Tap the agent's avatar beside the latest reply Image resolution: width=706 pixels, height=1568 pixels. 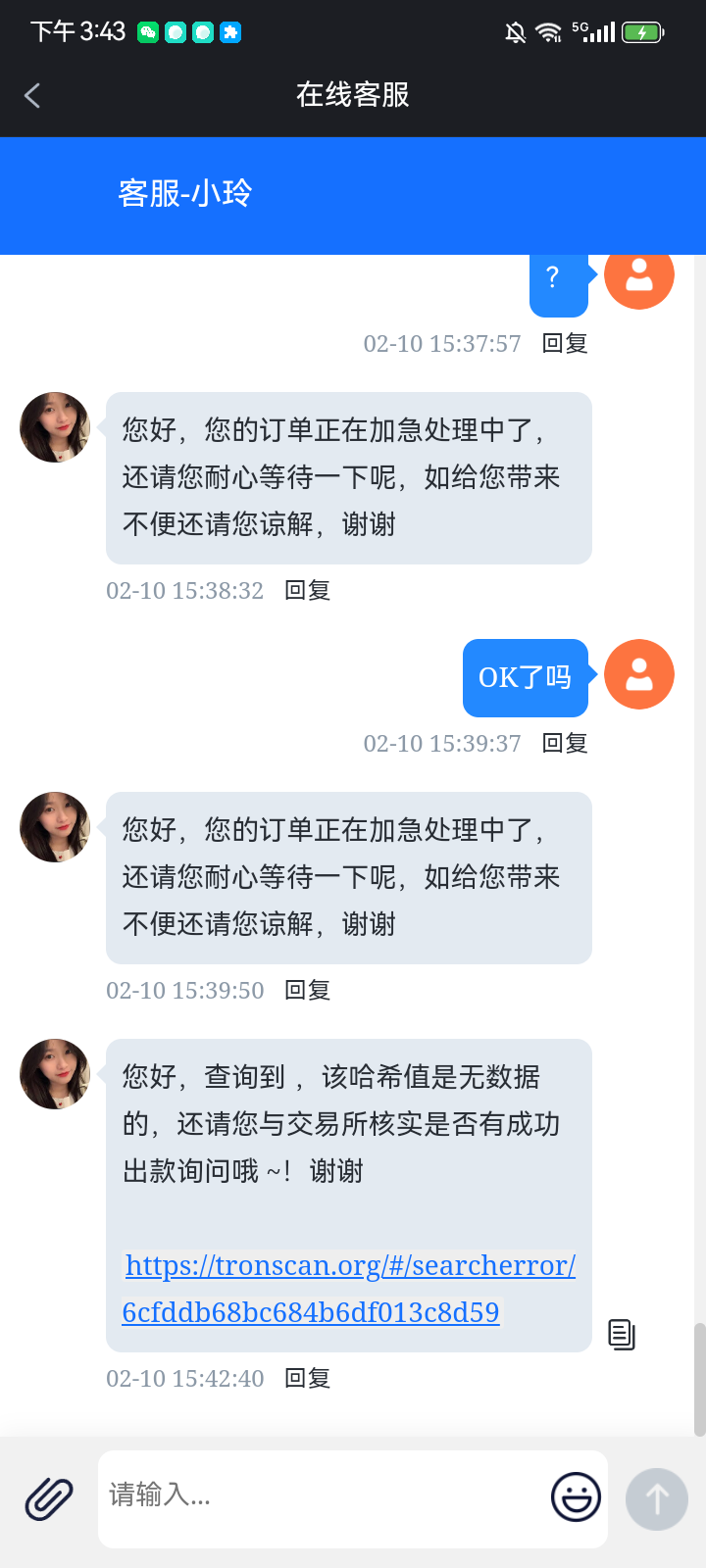click(x=54, y=1074)
